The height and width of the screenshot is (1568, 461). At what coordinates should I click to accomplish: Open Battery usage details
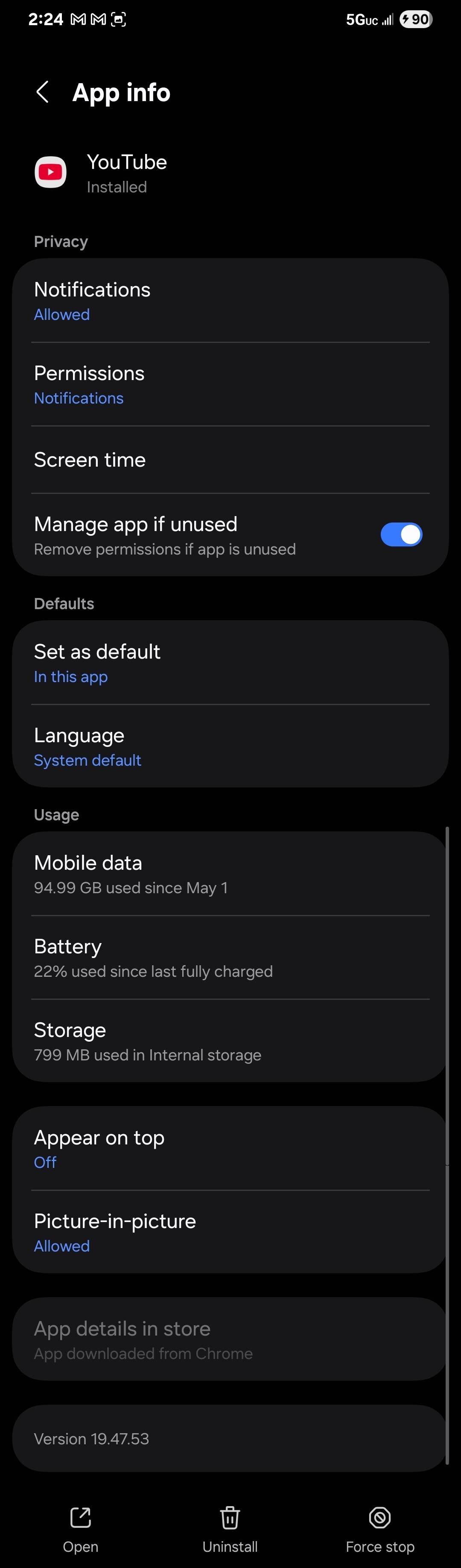230,958
